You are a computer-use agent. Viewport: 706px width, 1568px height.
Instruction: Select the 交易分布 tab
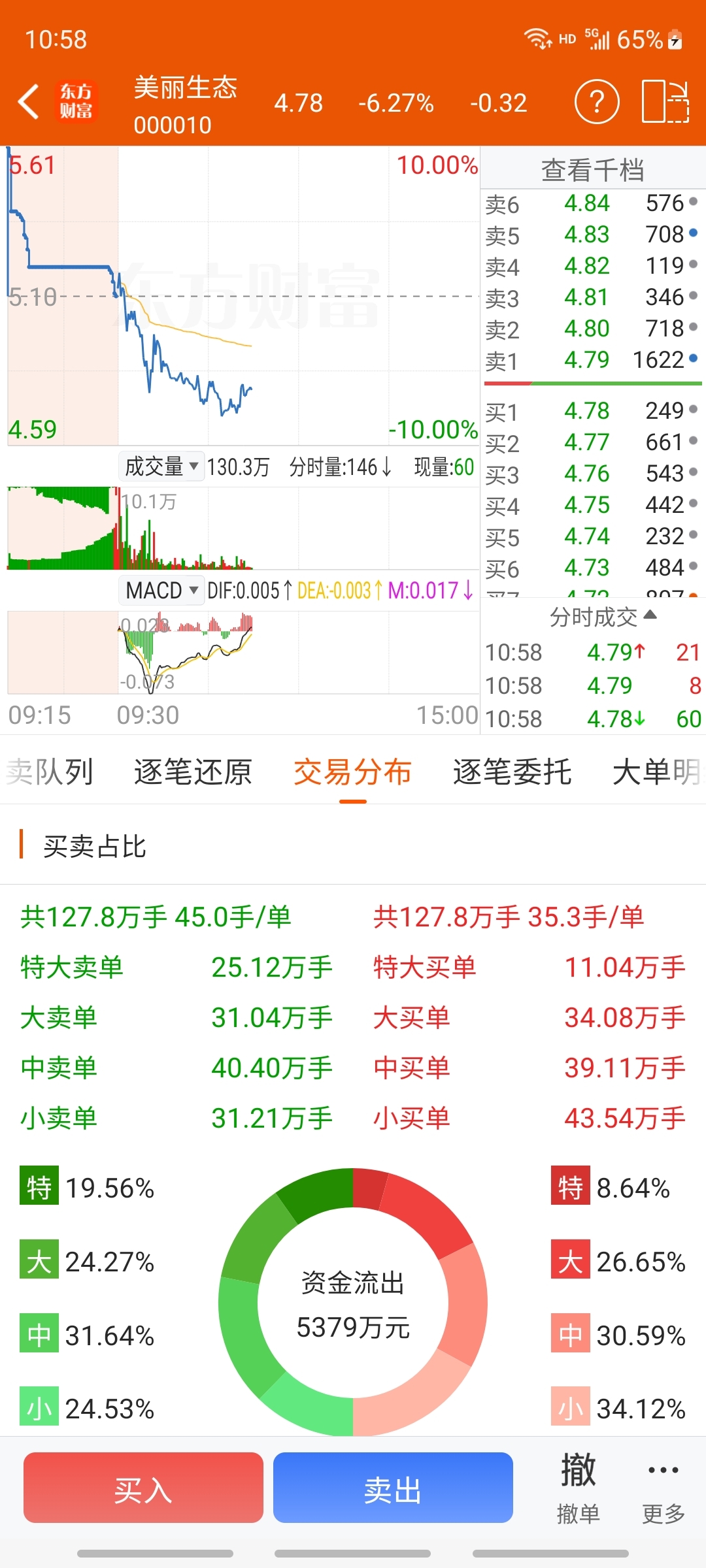pos(352,772)
